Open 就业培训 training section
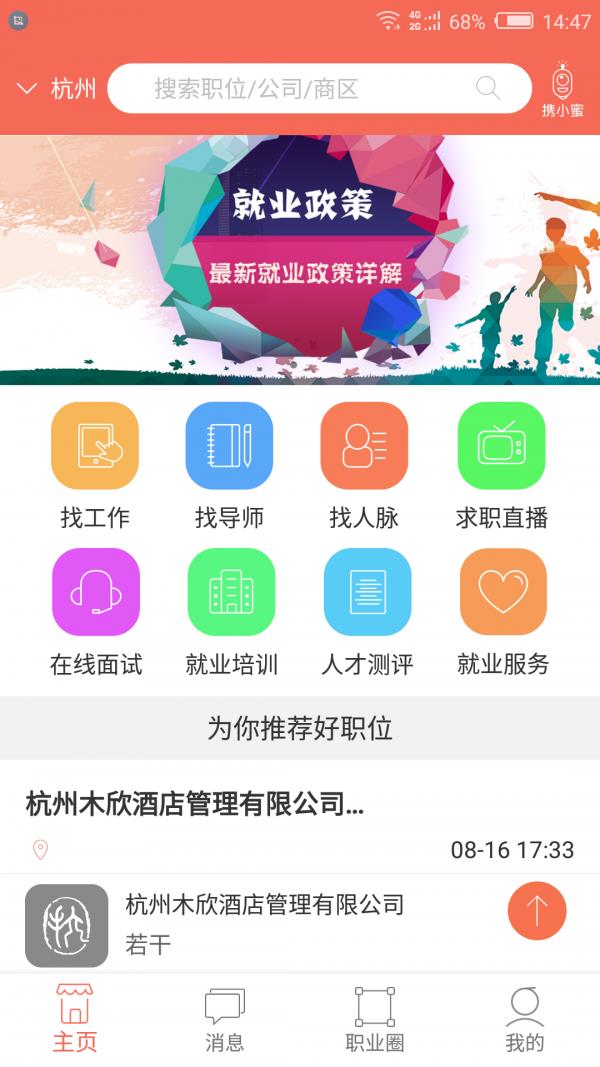 (231, 611)
